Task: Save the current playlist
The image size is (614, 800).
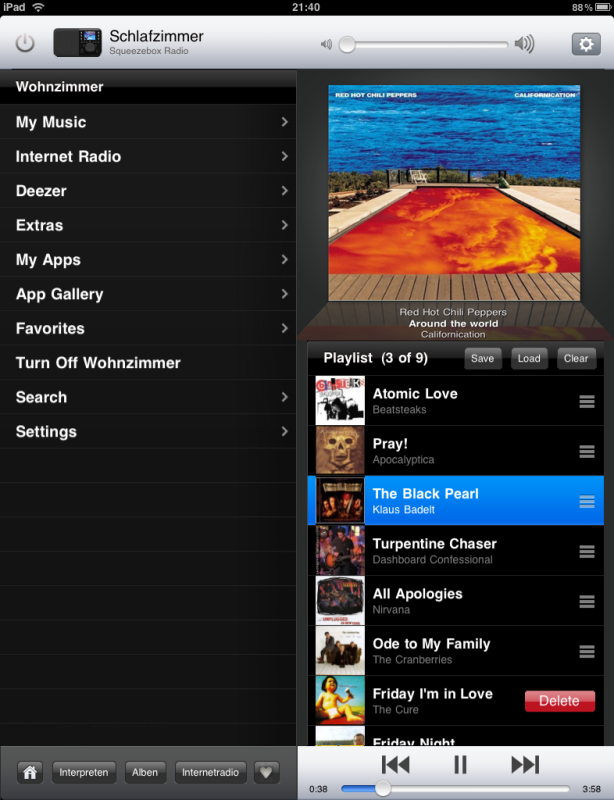Action: pyautogui.click(x=483, y=358)
